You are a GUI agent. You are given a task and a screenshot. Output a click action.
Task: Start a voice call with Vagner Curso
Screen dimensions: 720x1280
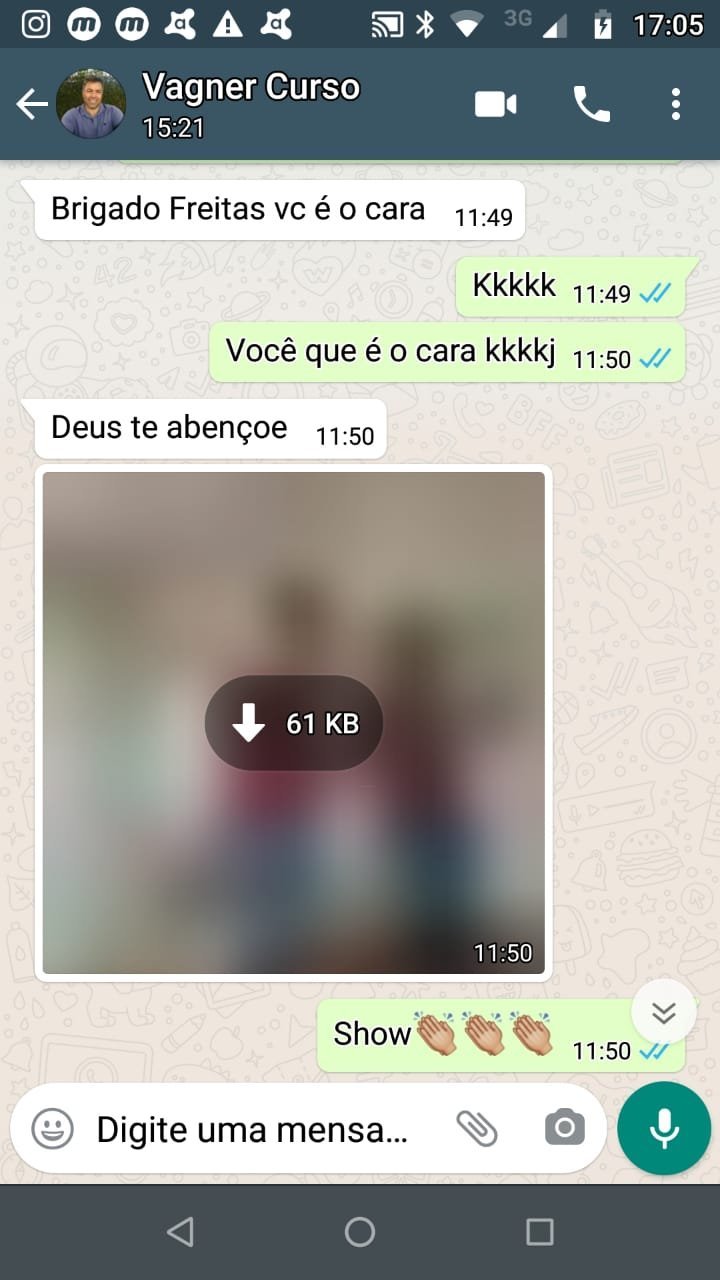[591, 104]
